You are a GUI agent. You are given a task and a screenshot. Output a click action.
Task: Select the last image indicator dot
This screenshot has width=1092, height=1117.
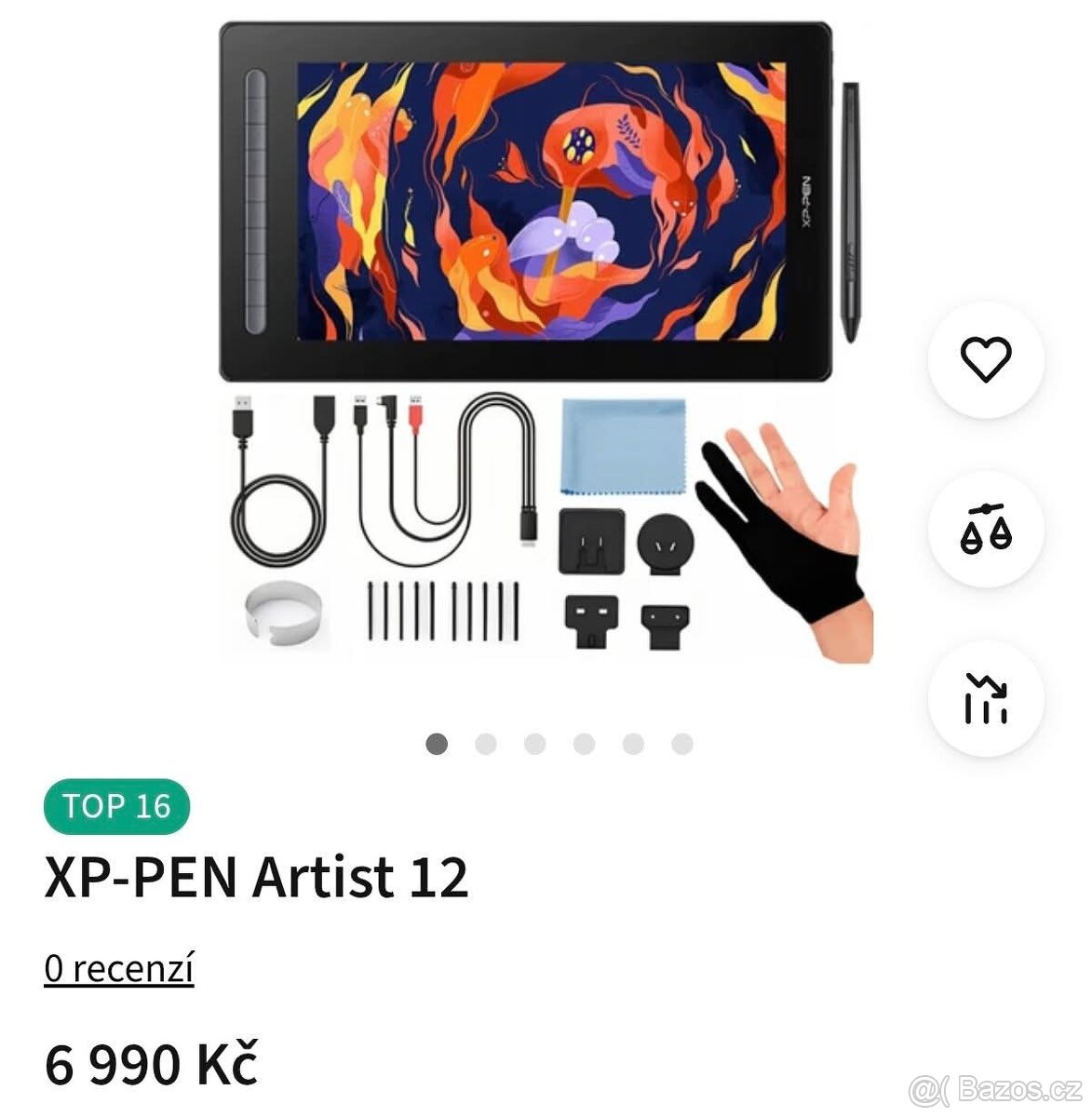pyautogui.click(x=682, y=744)
